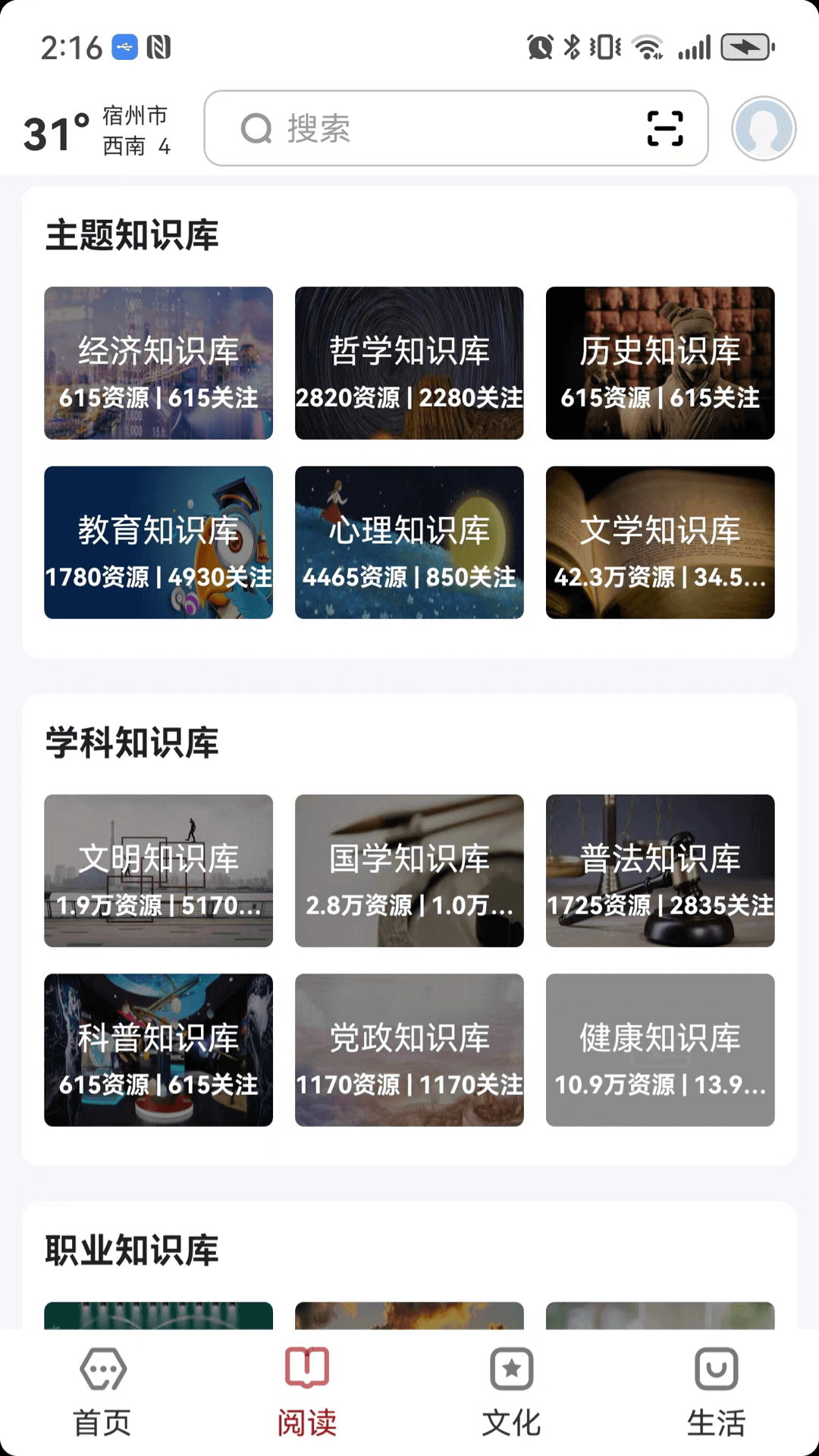Switch to the 文化 tab
Viewport: 819px width, 1456px height.
[x=512, y=1392]
